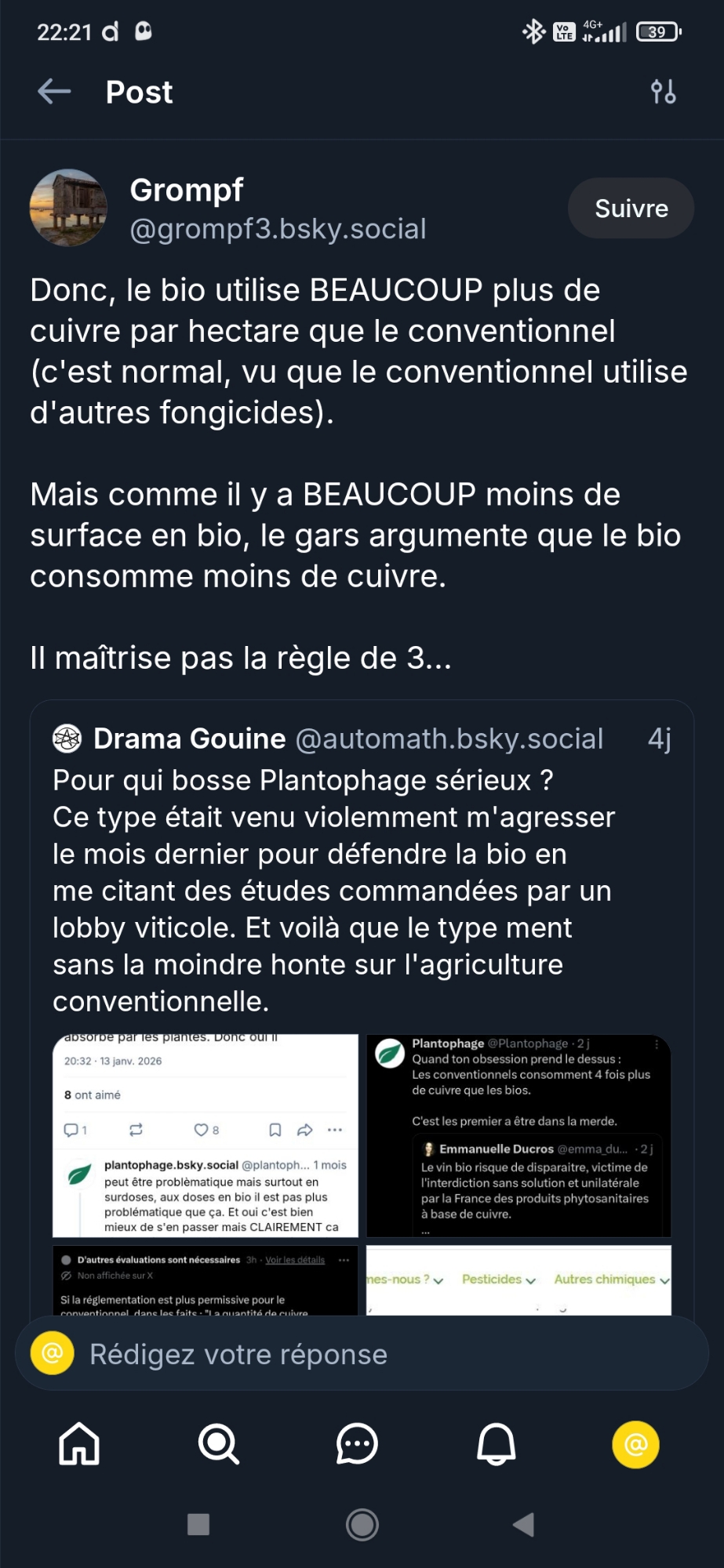Tap the system home circle
Viewport: 724px width, 1568px height.
(x=362, y=1525)
